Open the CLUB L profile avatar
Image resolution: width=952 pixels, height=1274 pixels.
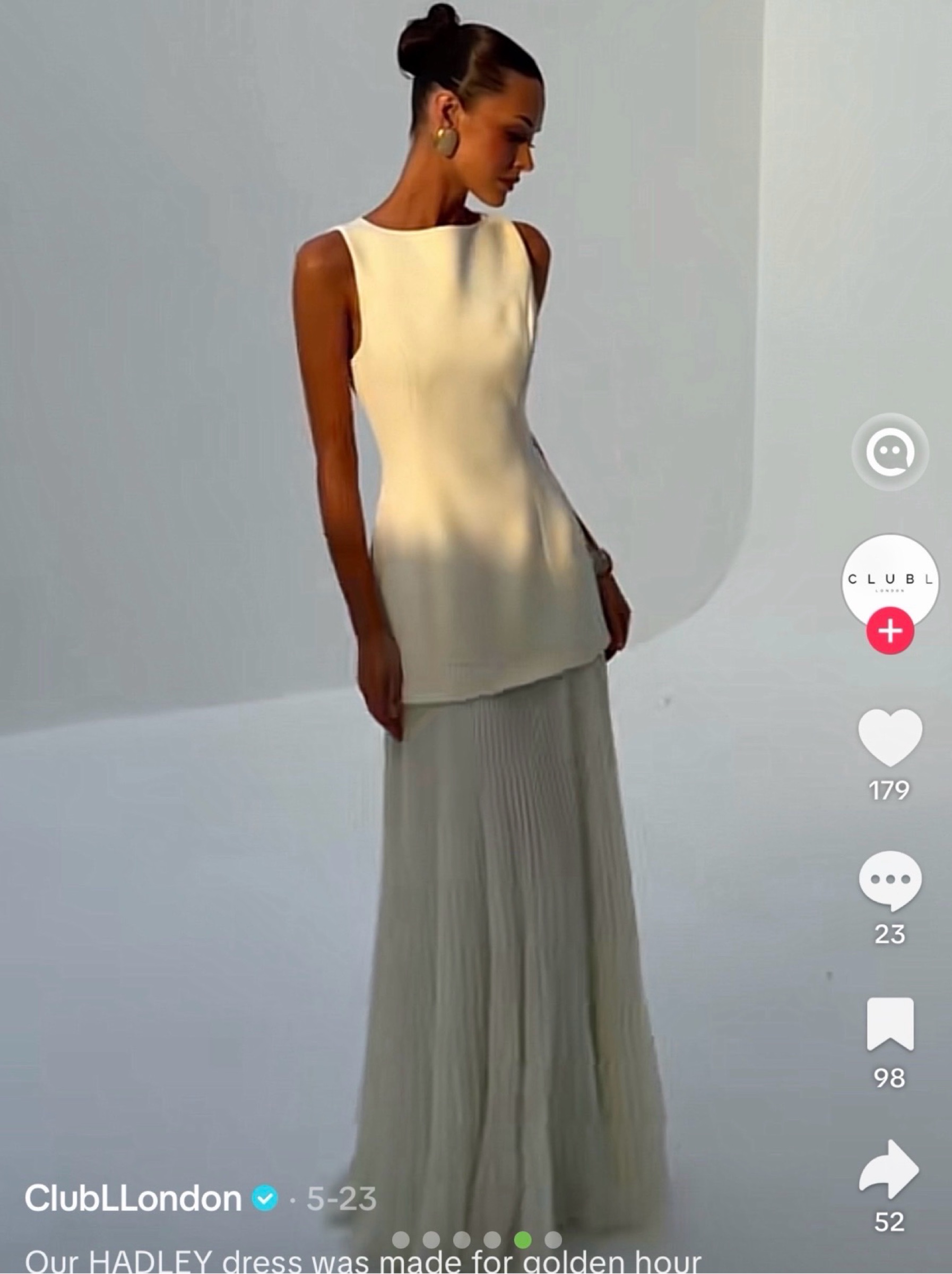[890, 582]
